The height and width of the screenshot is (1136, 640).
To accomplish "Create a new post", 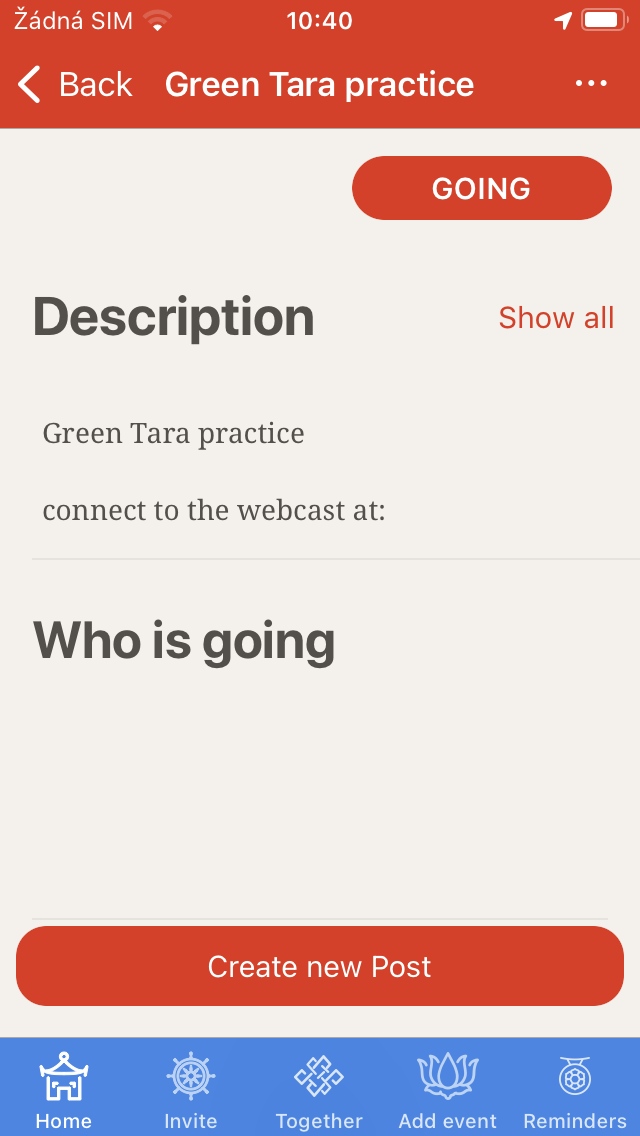I will coord(320,966).
